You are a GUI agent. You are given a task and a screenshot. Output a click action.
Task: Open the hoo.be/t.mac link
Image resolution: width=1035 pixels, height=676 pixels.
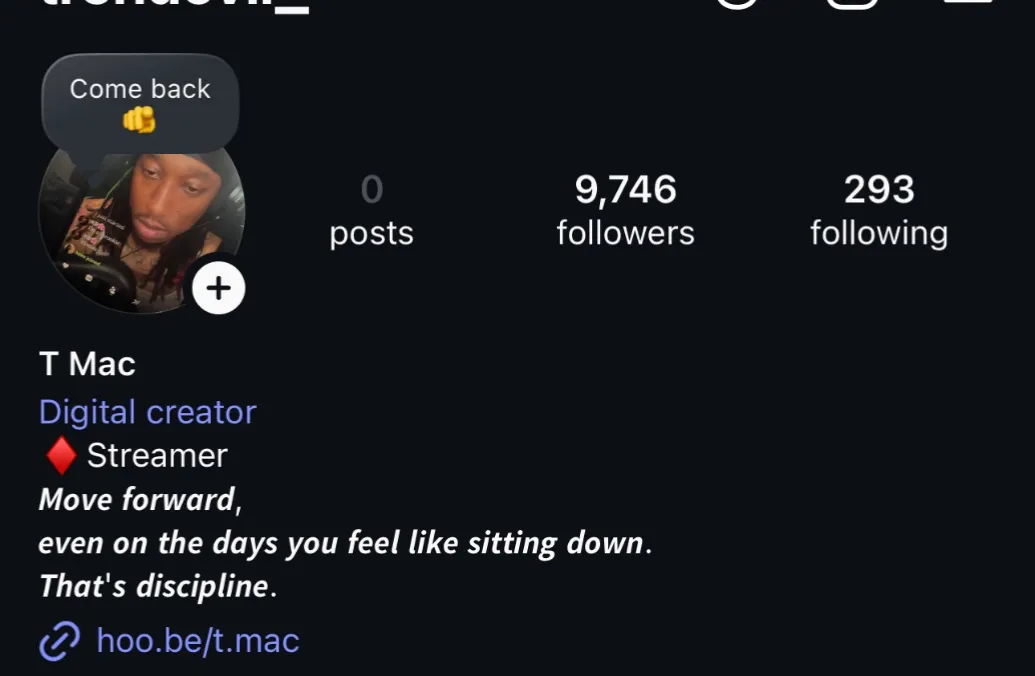tap(197, 640)
